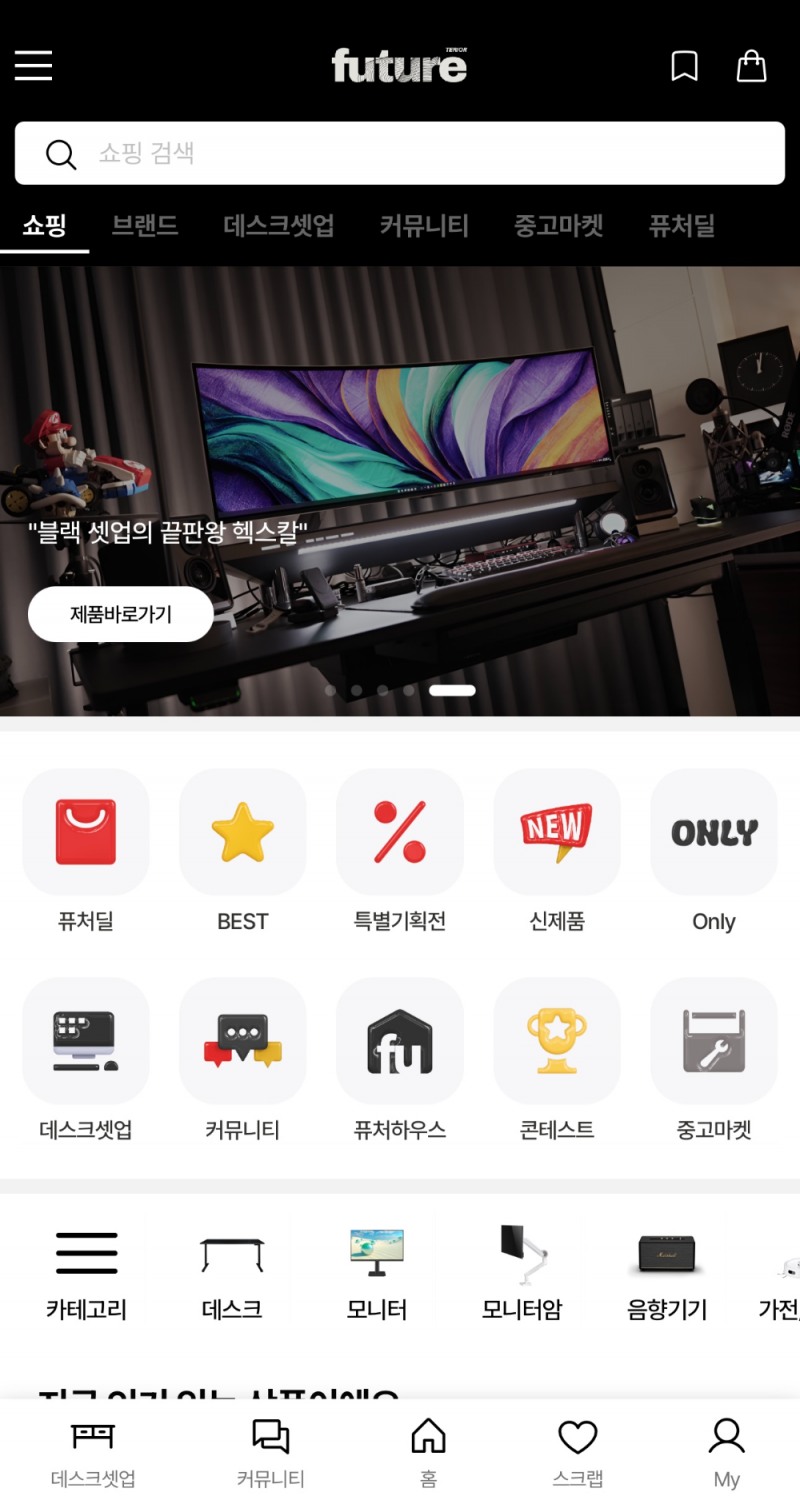The image size is (800, 1508).
Task: Go to 스크랩 in the bottom navigation
Action: [x=578, y=1450]
